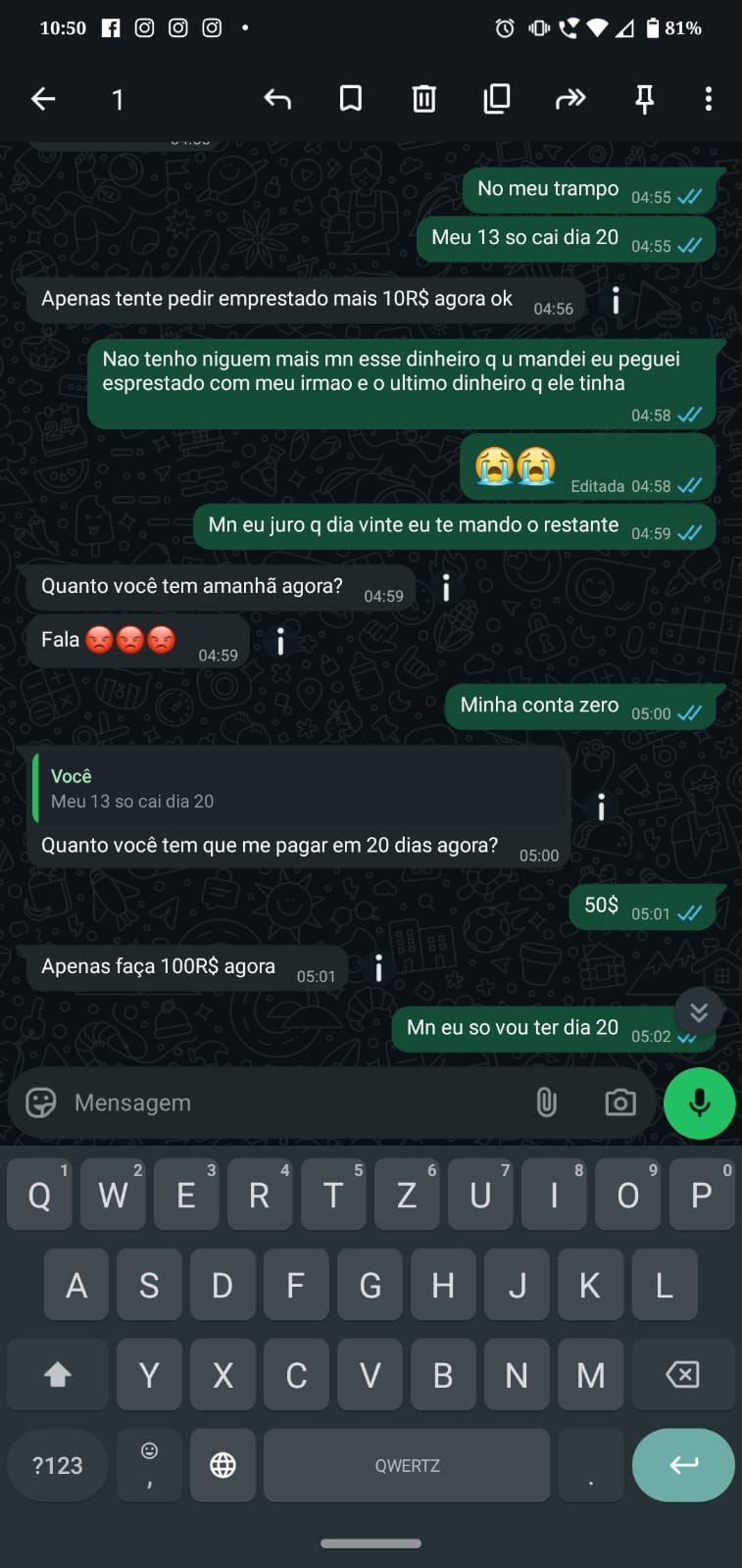This screenshot has height=1568, width=742.
Task: Attach a file with the paperclip
Action: tap(546, 1102)
